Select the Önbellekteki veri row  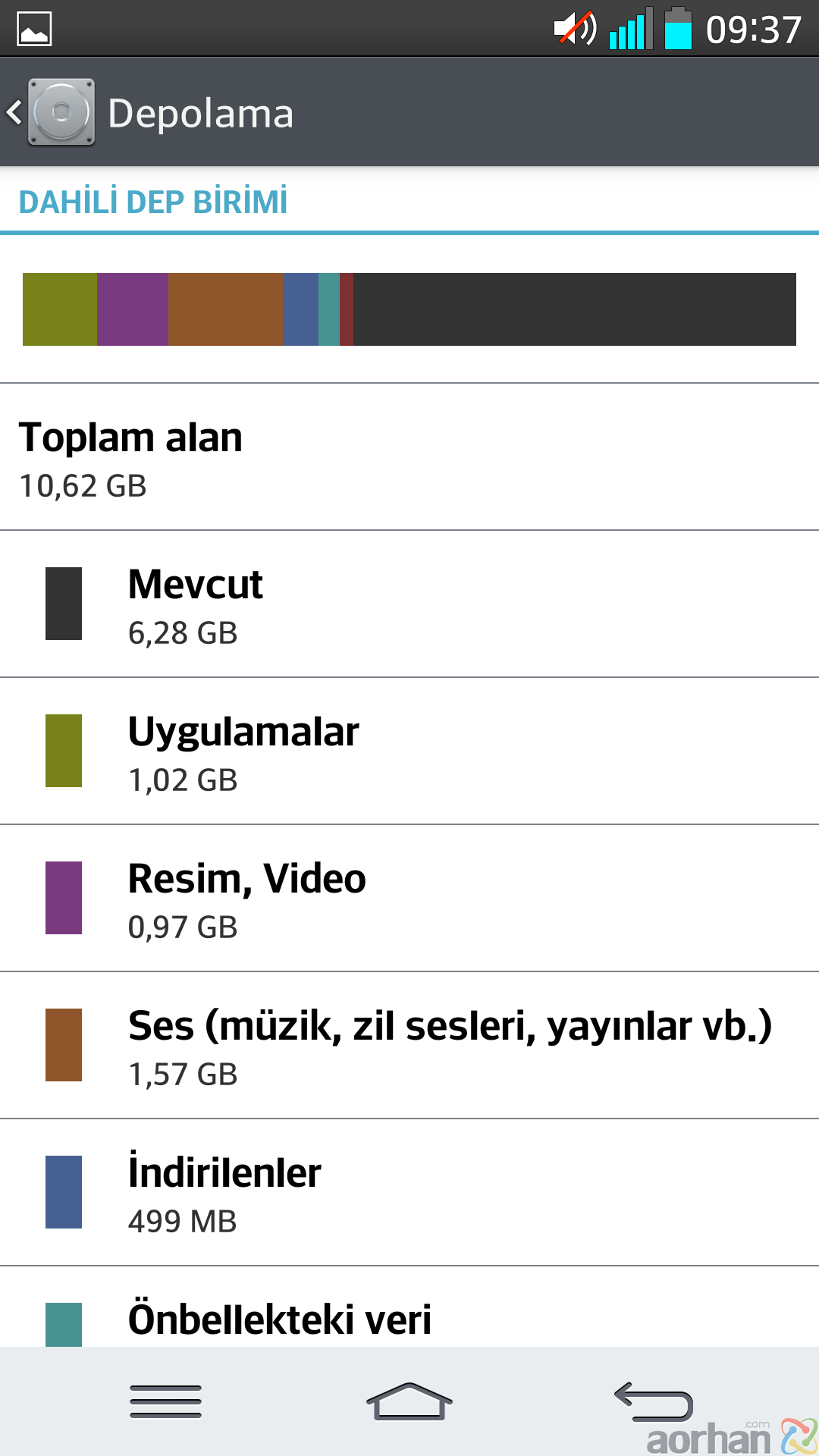click(x=409, y=1307)
